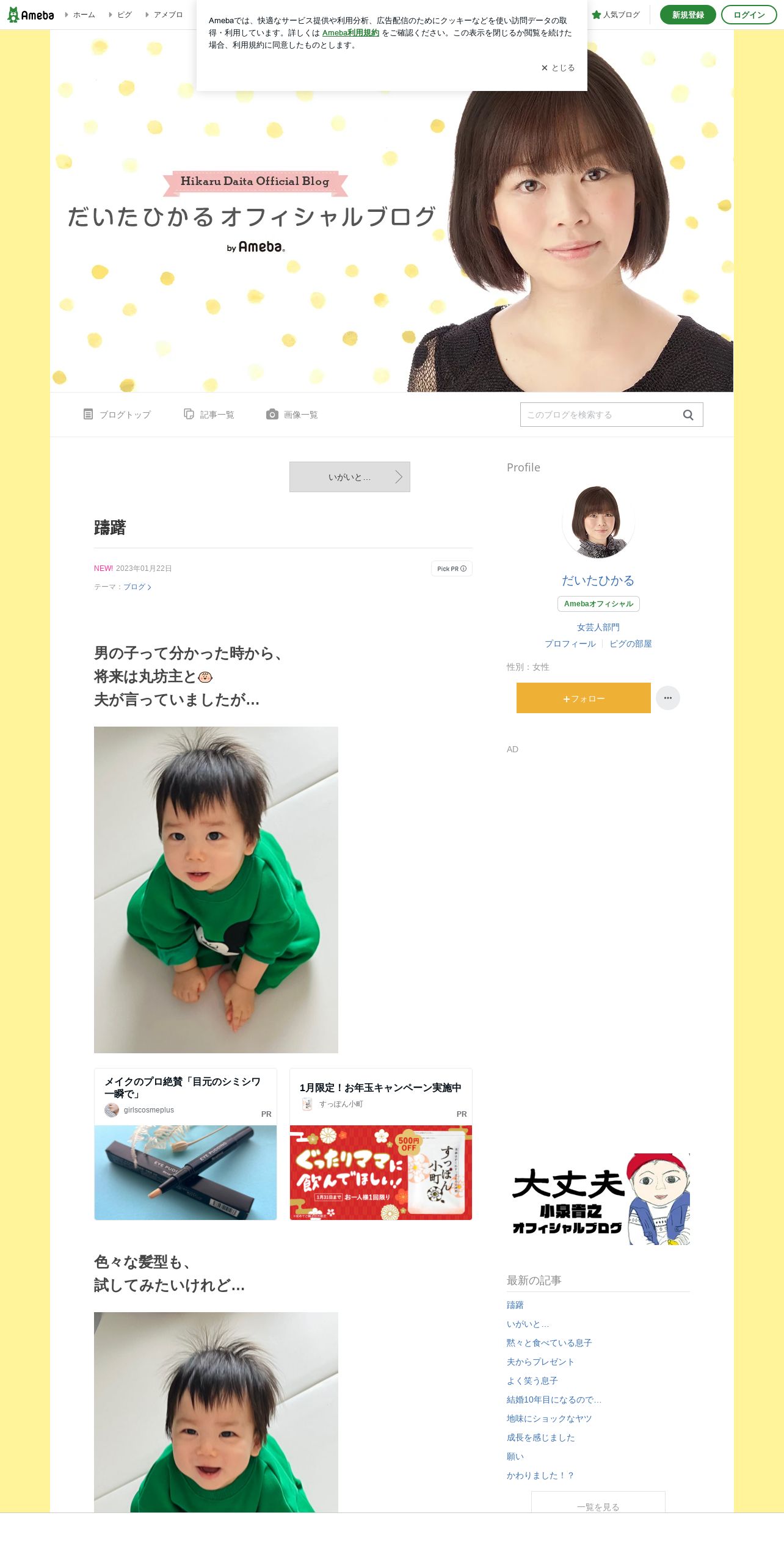Open the すっぽん小町 campaign card

point(381,1144)
